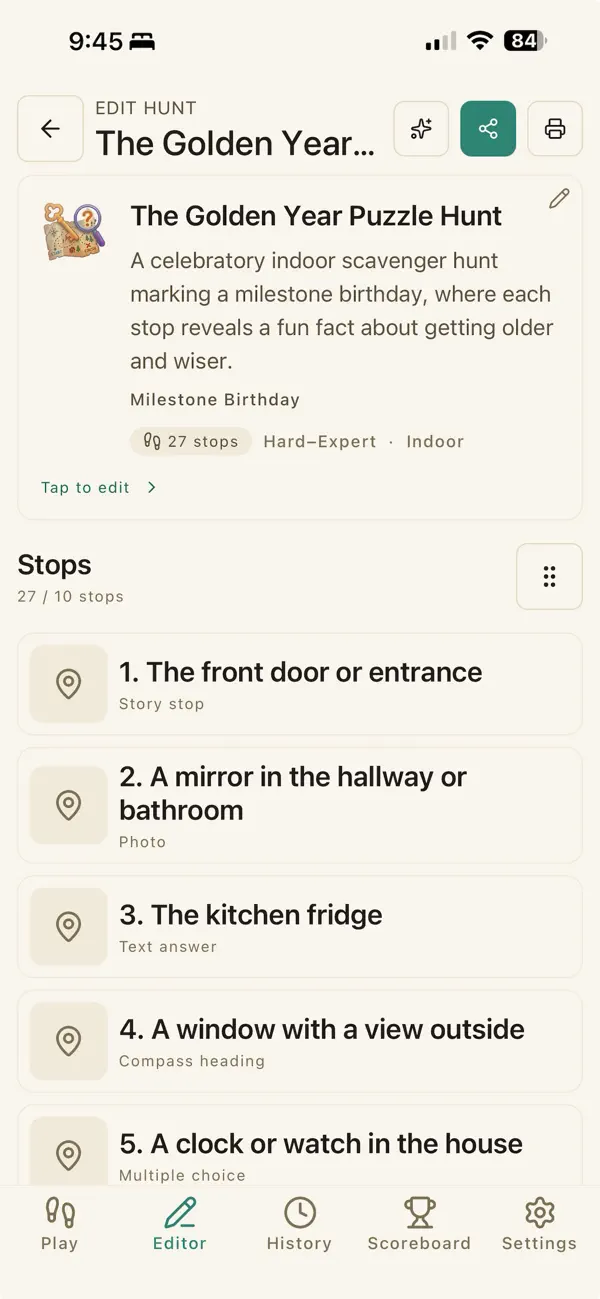
Task: Open stop 1 The front door or entrance
Action: 300,685
